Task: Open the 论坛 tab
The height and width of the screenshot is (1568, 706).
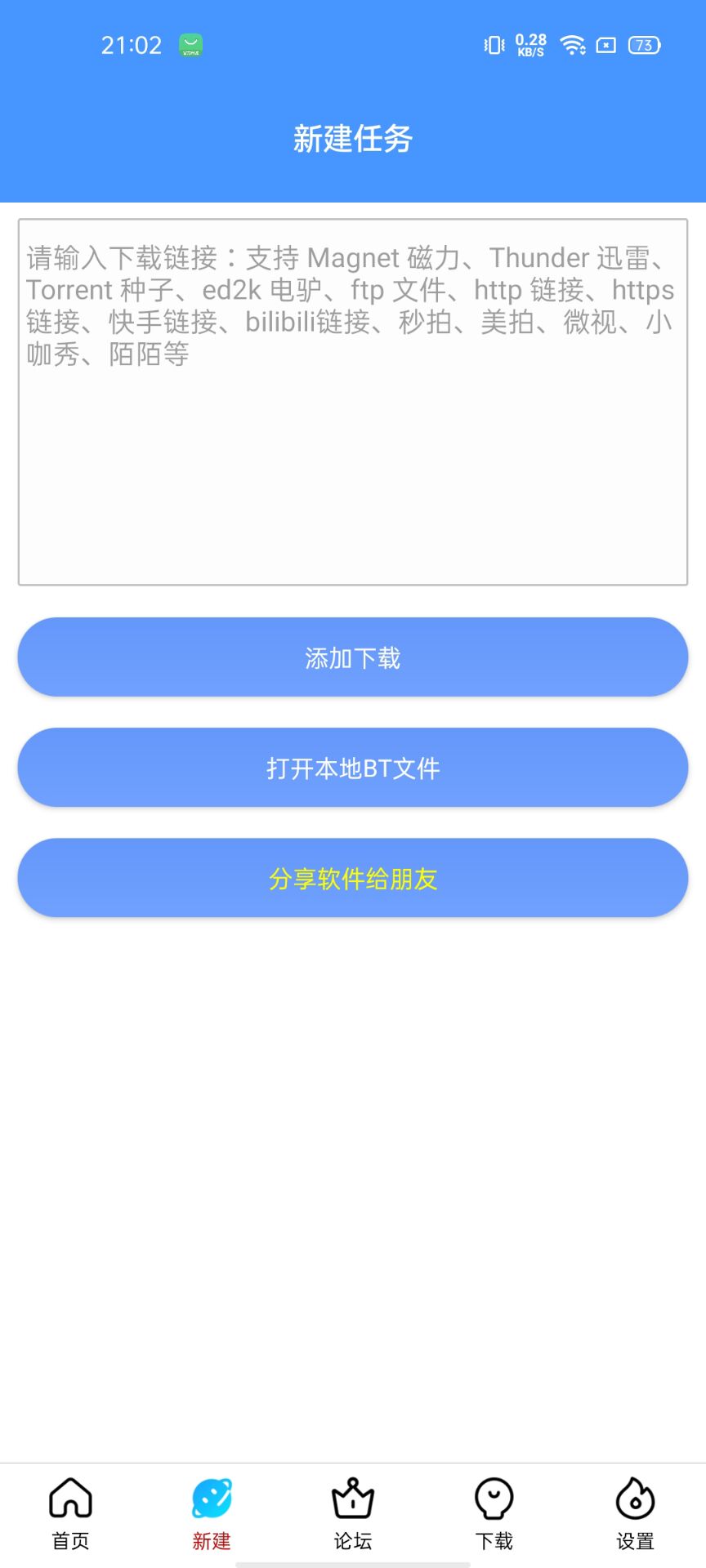Action: tap(353, 1514)
